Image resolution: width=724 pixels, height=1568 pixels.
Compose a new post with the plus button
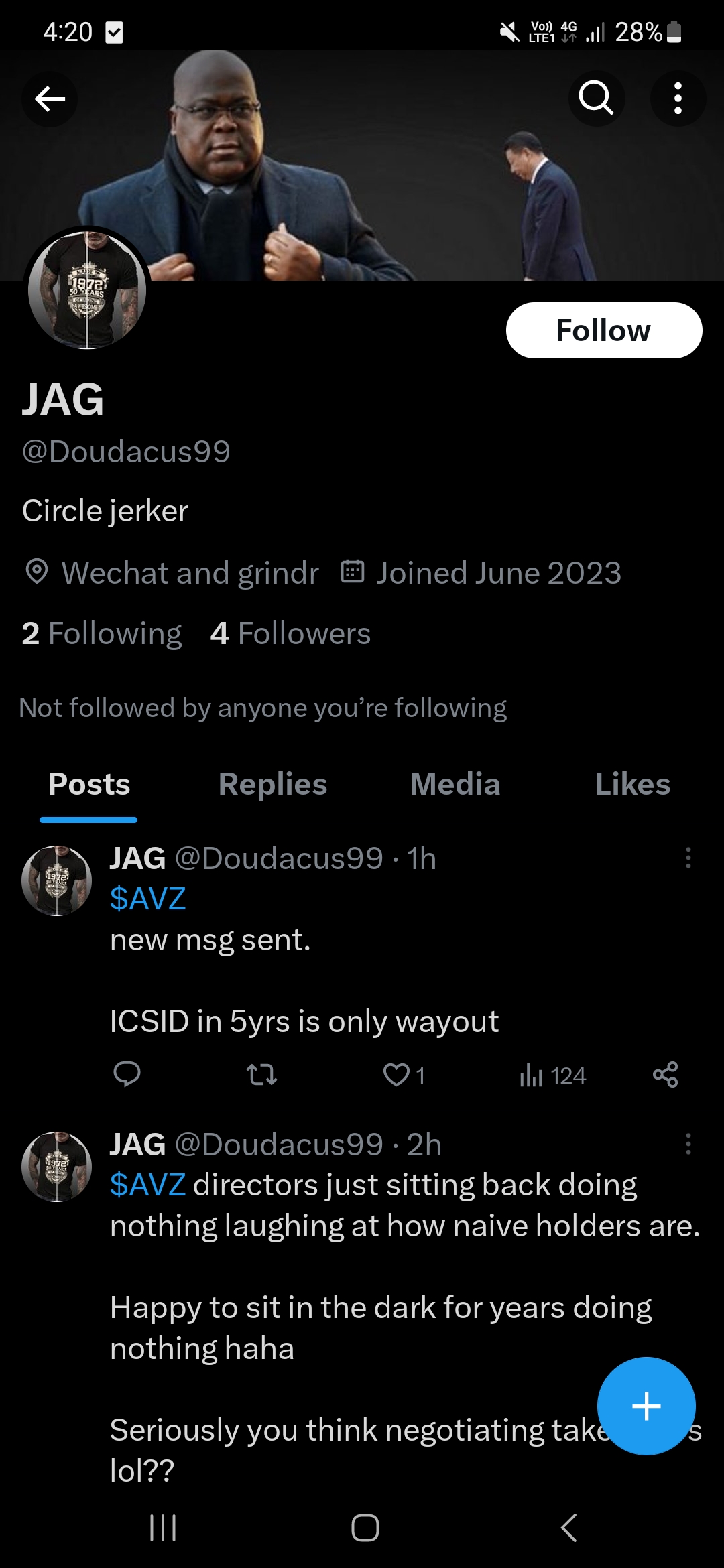click(646, 1406)
